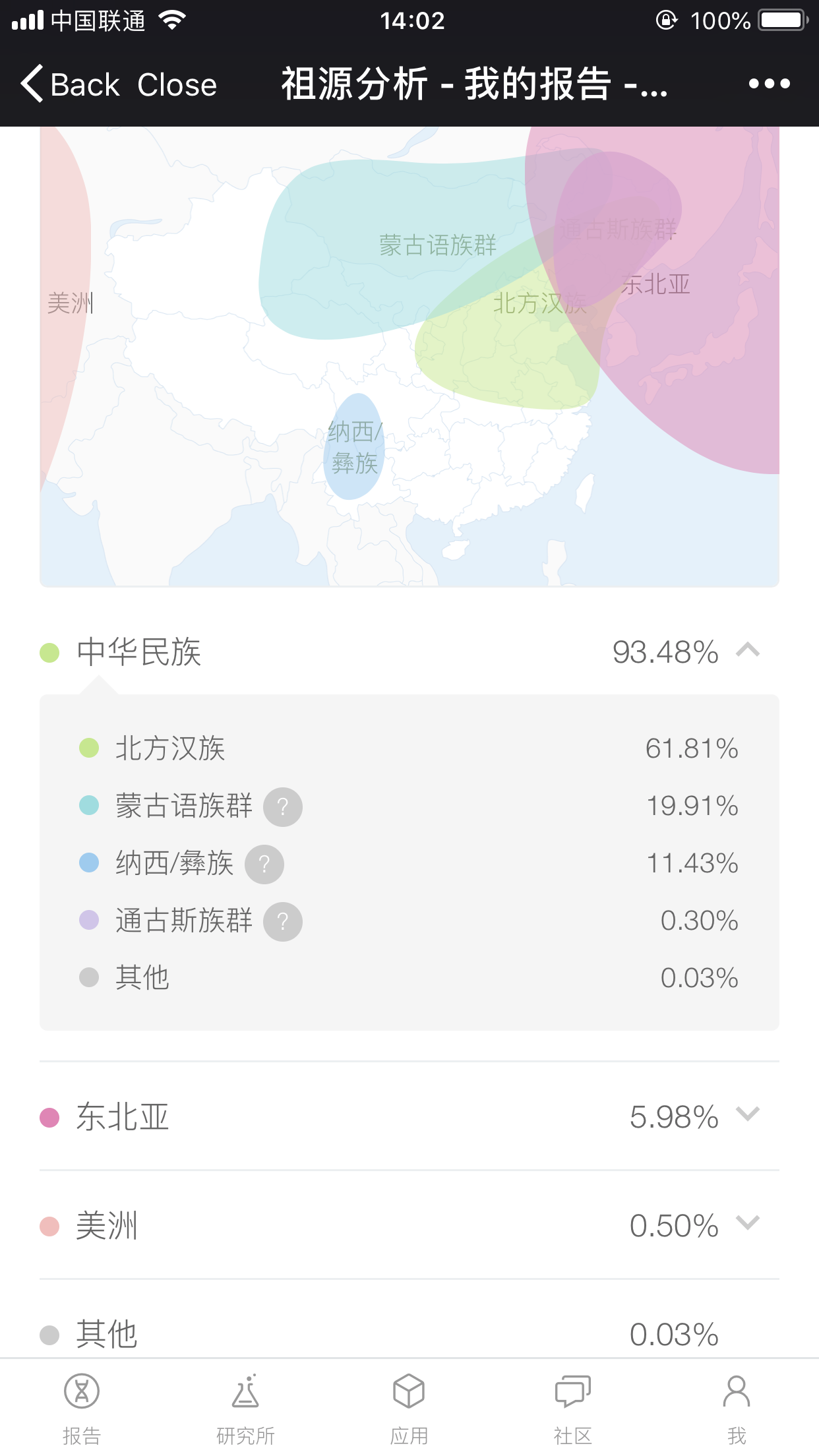This screenshot has width=819, height=1456.
Task: Open the help icon beside 蒙古语族群
Action: point(283,806)
